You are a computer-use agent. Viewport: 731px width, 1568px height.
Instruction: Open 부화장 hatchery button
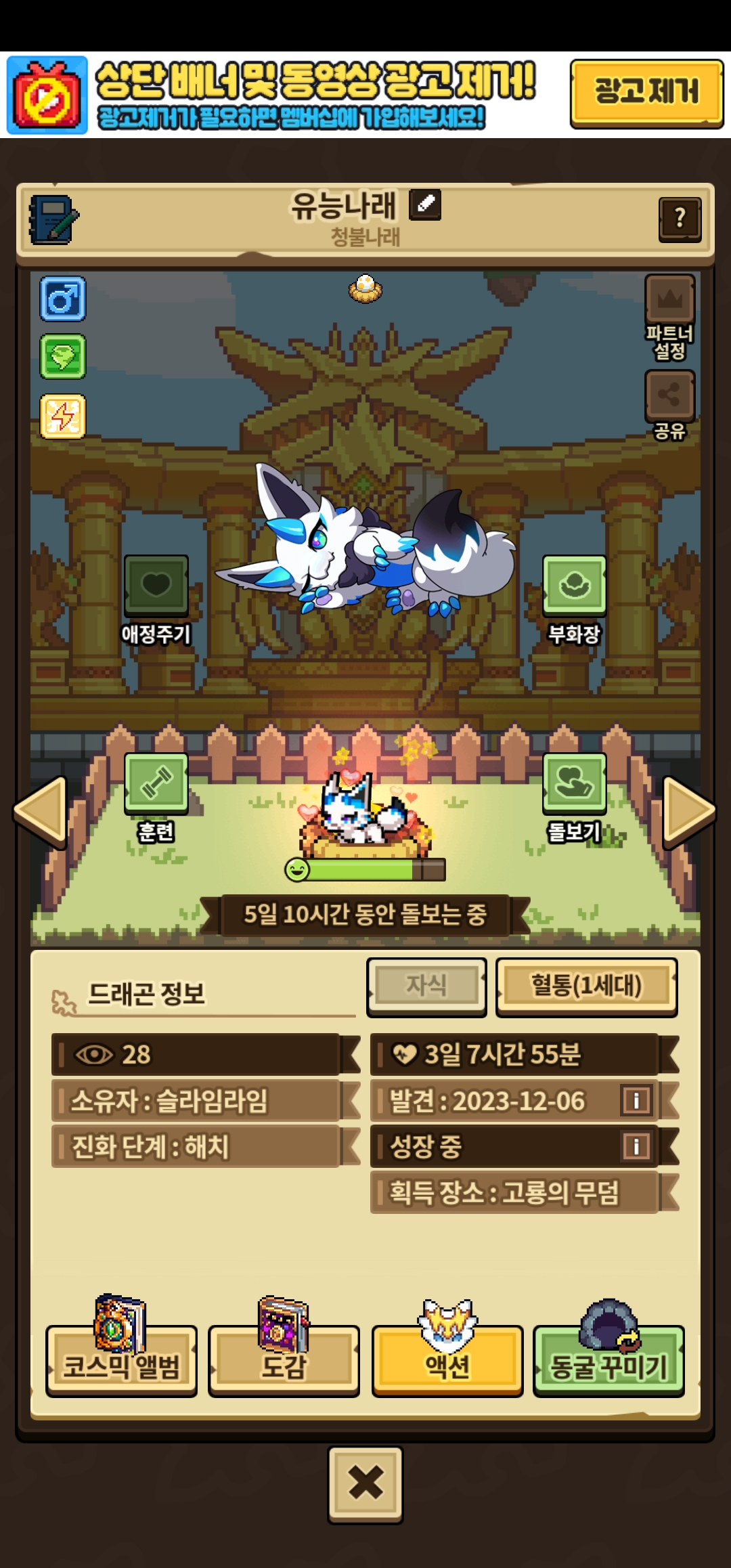point(574,586)
